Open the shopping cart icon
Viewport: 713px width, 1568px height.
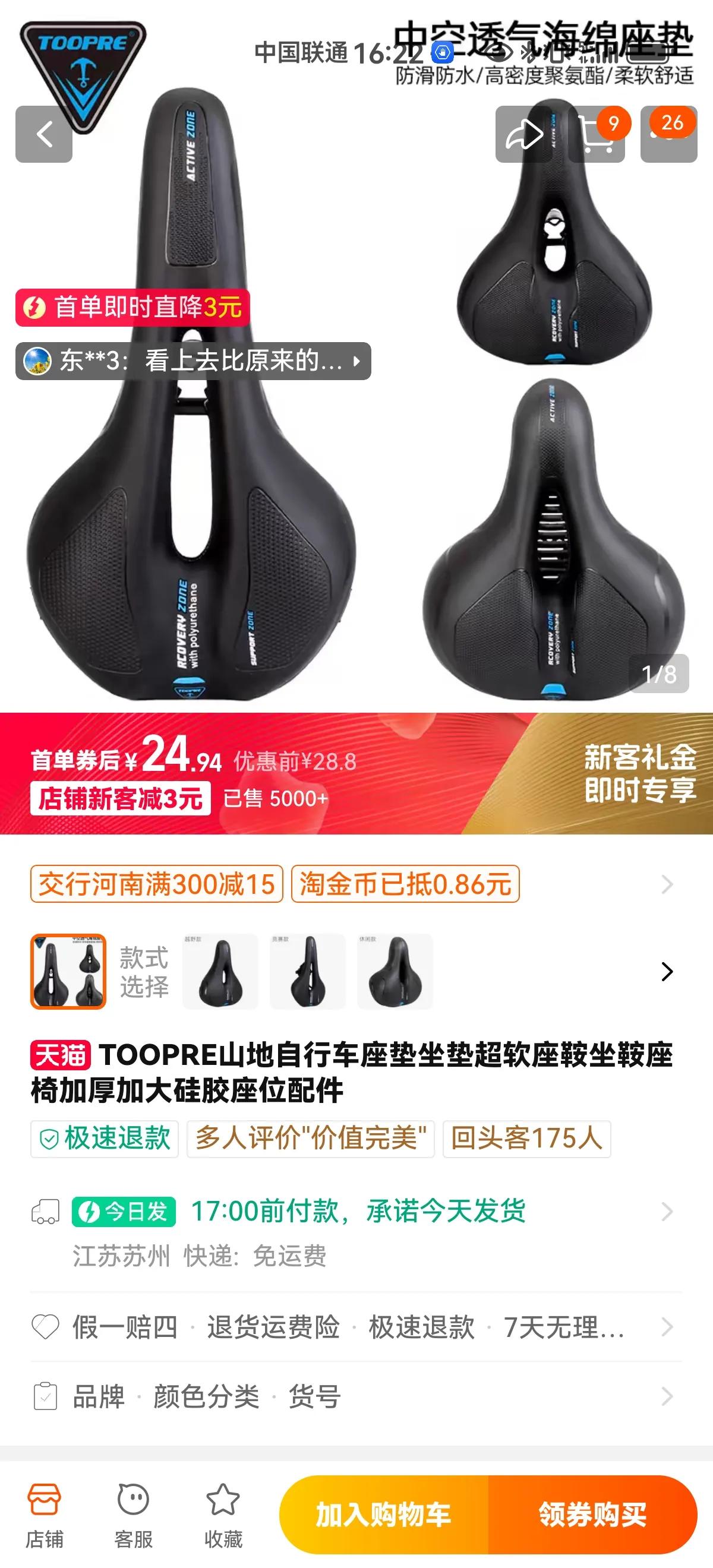click(x=597, y=134)
